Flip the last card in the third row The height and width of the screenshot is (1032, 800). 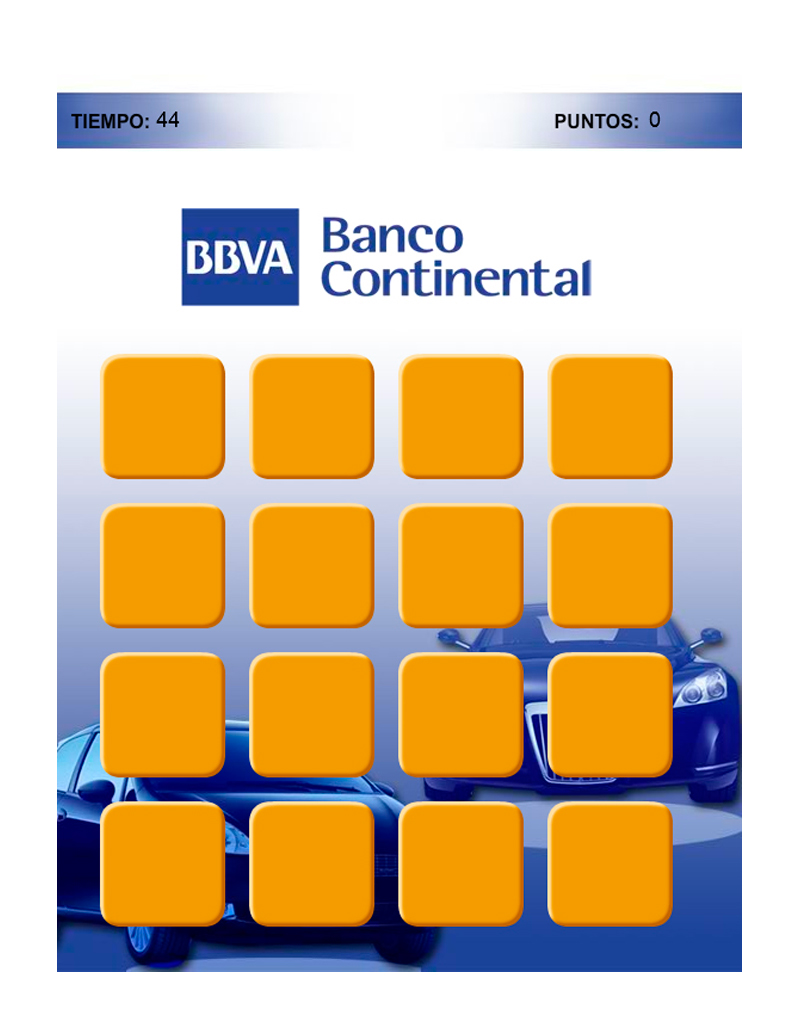tap(610, 714)
